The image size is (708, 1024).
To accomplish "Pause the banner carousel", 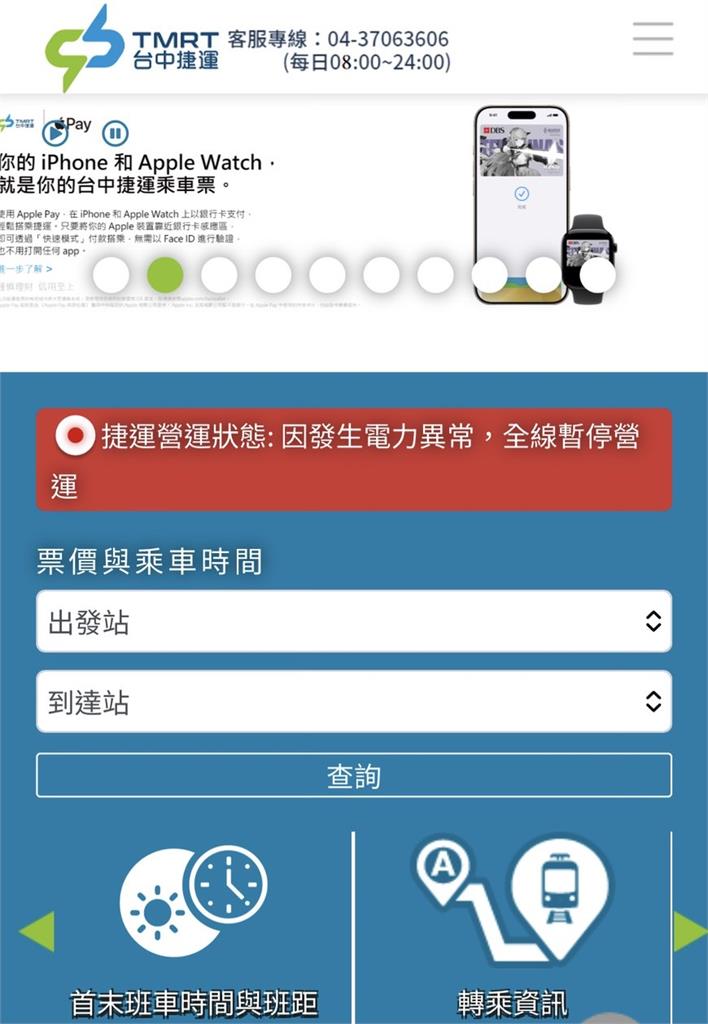I will point(115,133).
